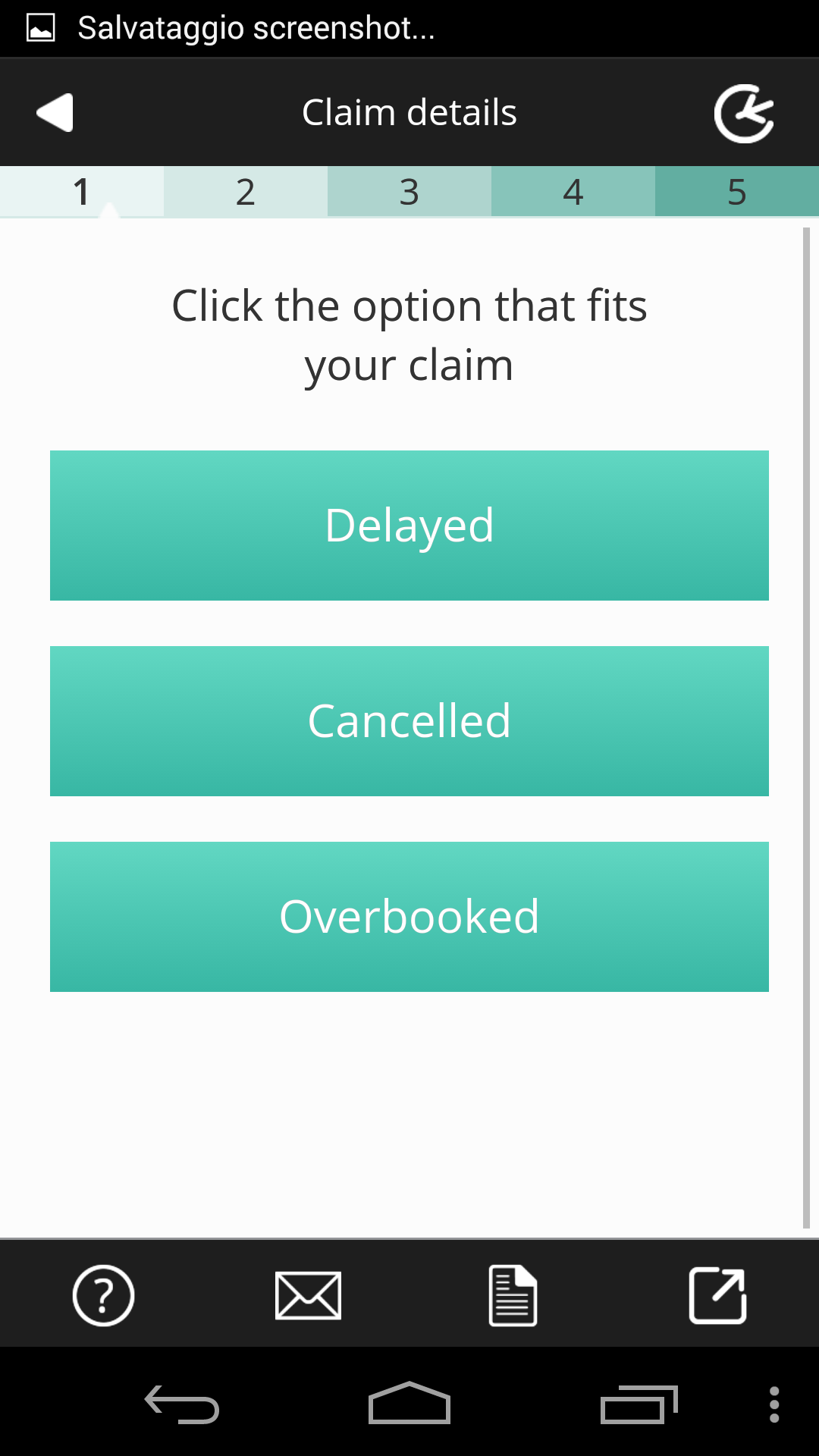Choose the Cancelled claim option
819x1456 pixels.
pyautogui.click(x=409, y=721)
